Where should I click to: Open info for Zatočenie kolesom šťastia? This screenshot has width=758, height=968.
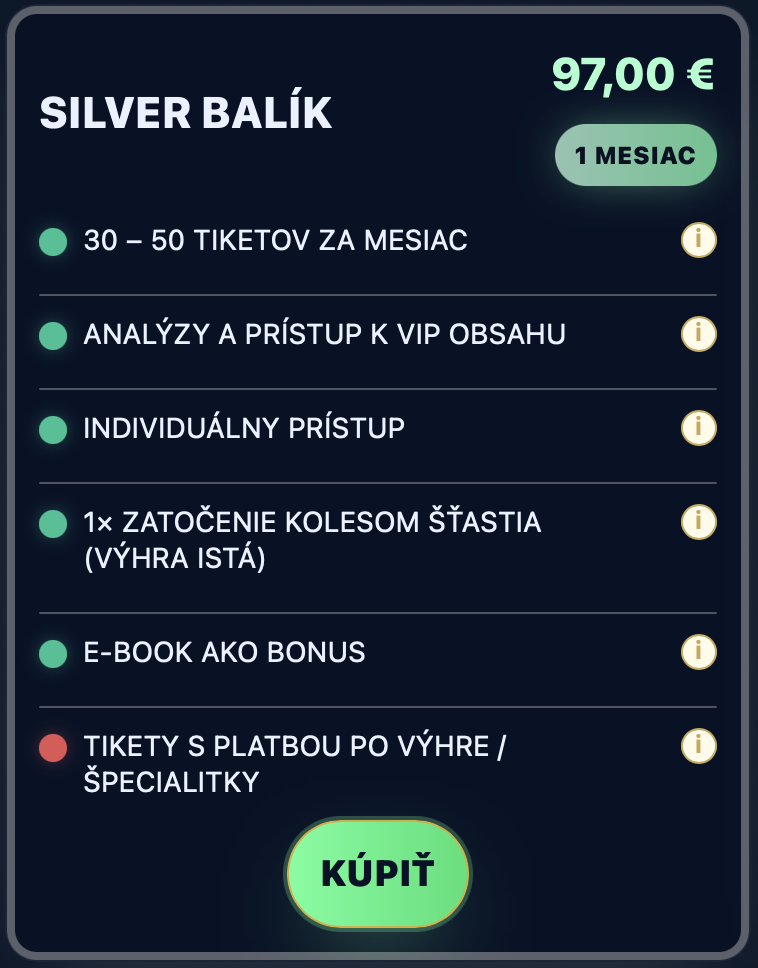tap(698, 522)
